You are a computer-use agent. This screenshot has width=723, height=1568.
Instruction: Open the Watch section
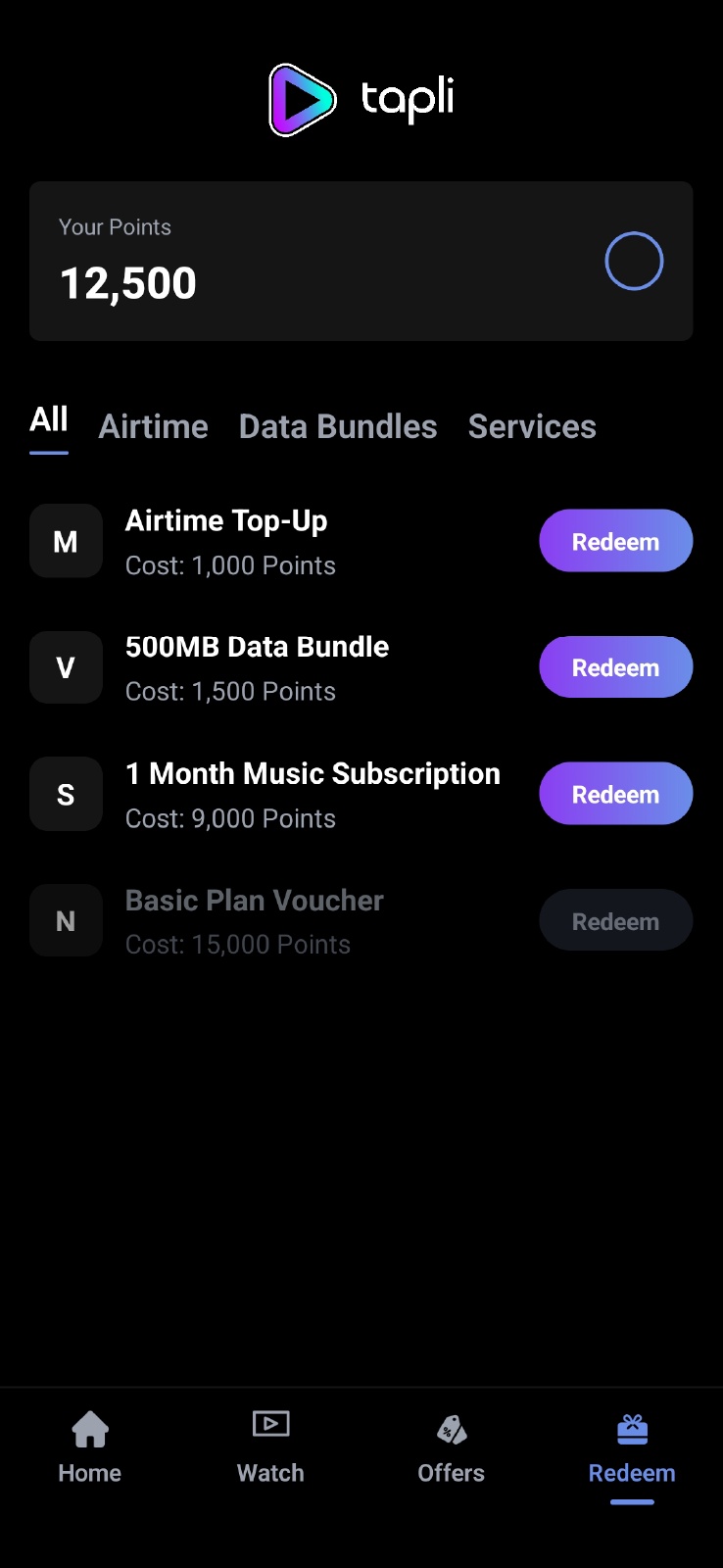[270, 1447]
